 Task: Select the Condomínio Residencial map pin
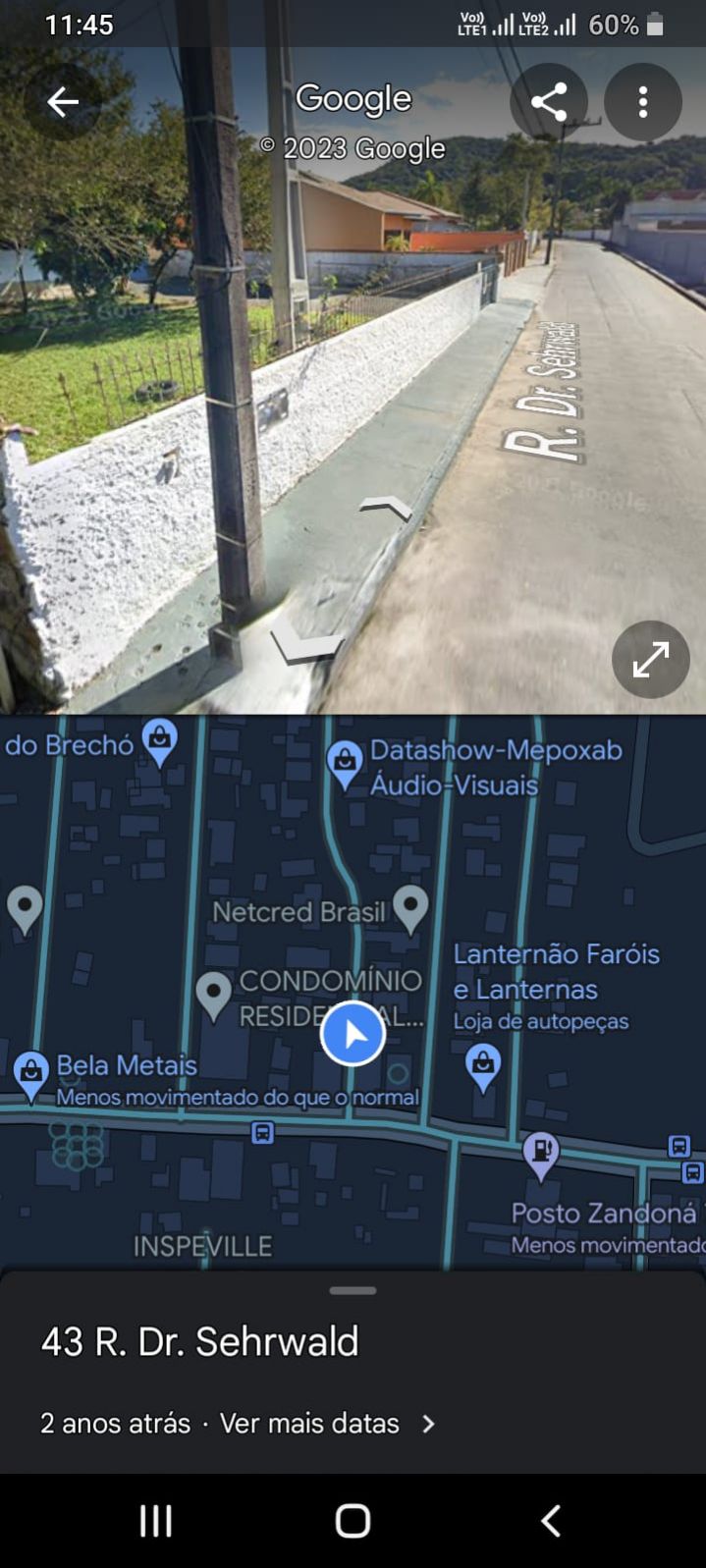pyautogui.click(x=213, y=996)
